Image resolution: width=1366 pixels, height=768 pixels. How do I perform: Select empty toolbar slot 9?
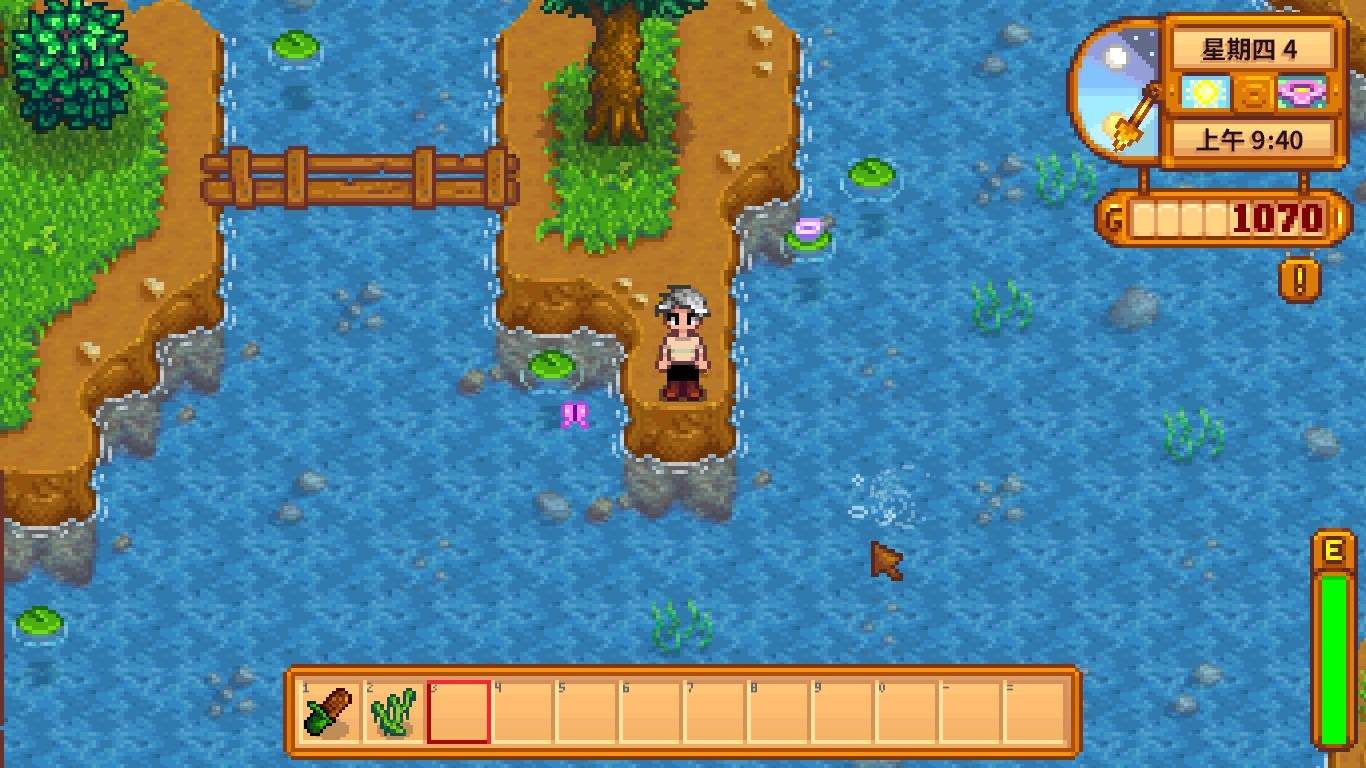(842, 712)
